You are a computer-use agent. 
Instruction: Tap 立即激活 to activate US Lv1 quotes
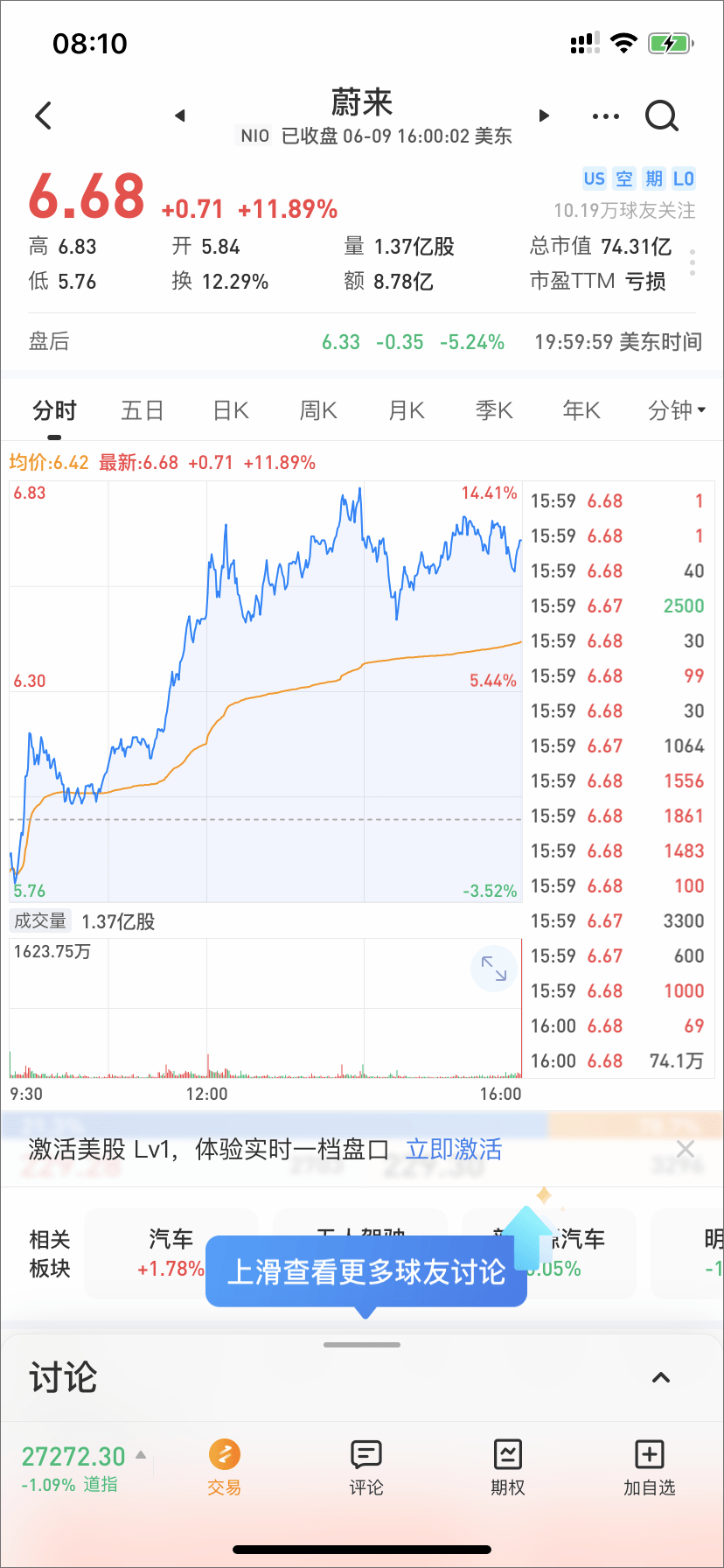[454, 1149]
